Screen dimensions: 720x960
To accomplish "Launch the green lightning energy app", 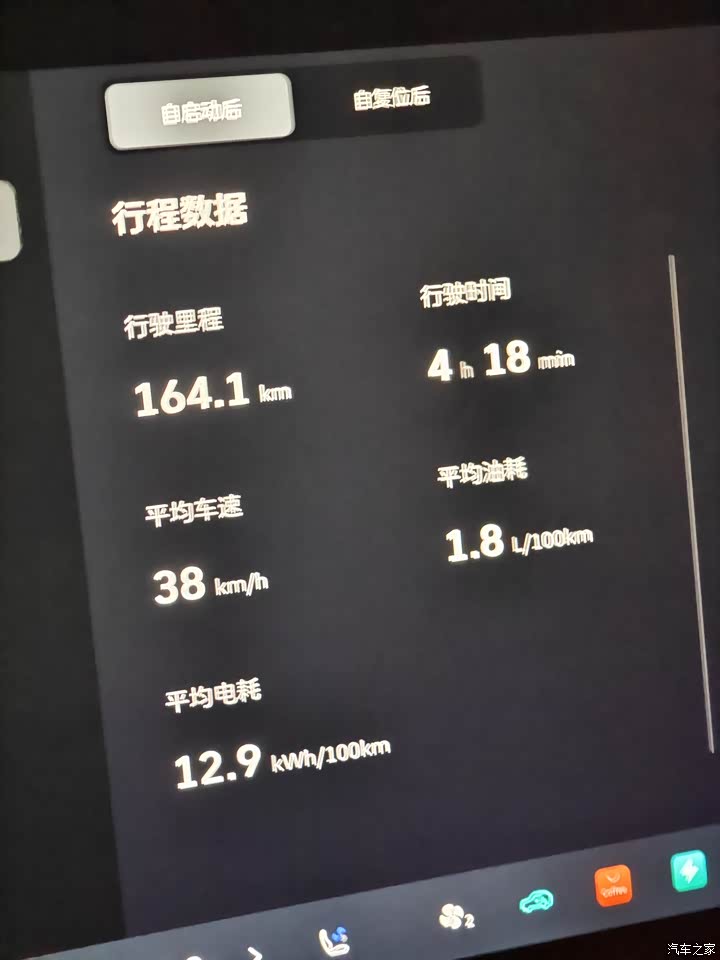I will click(x=688, y=871).
